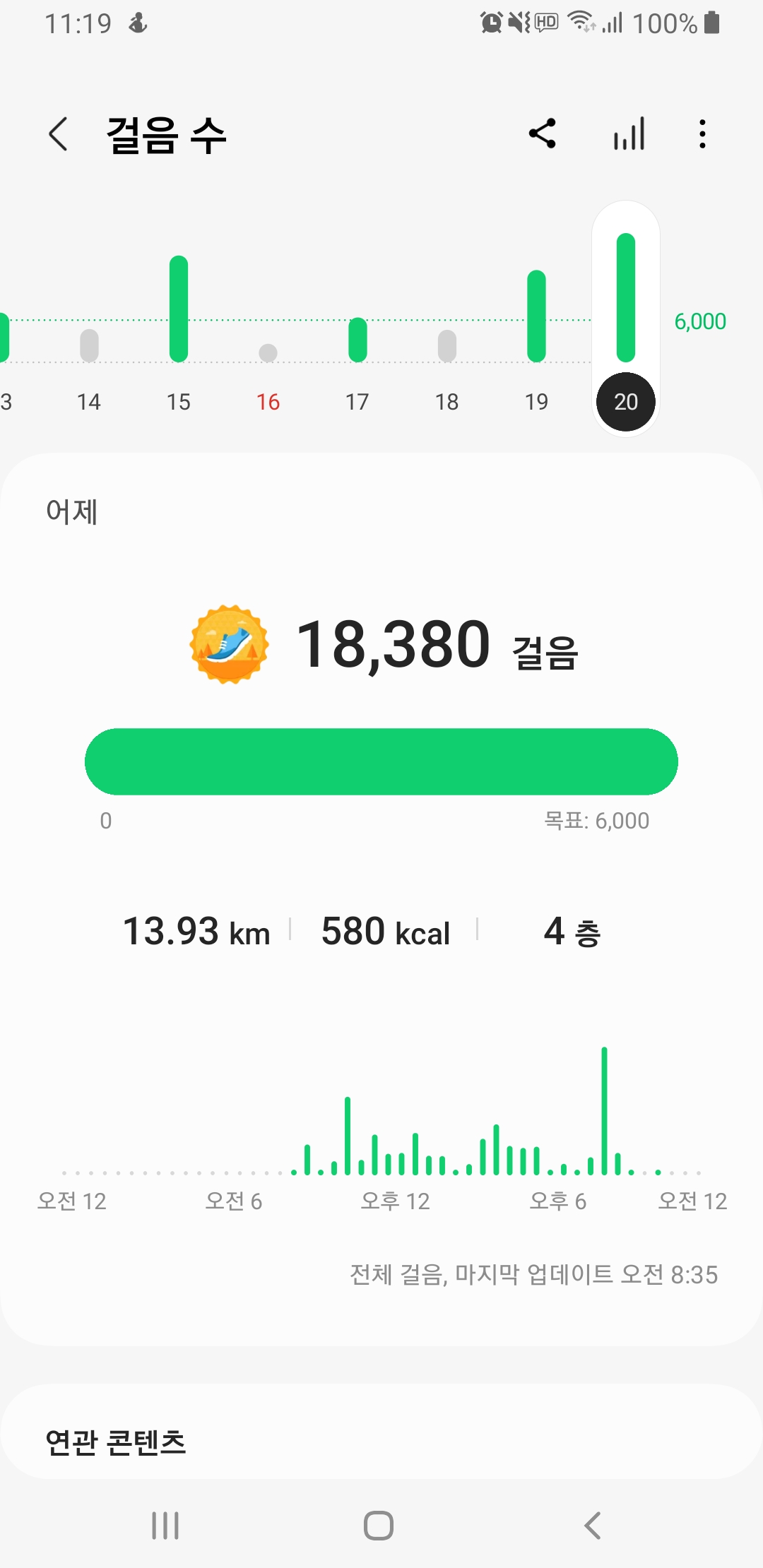Screen dimensions: 763x1568
Task: Share the step count
Action: pyautogui.click(x=543, y=133)
